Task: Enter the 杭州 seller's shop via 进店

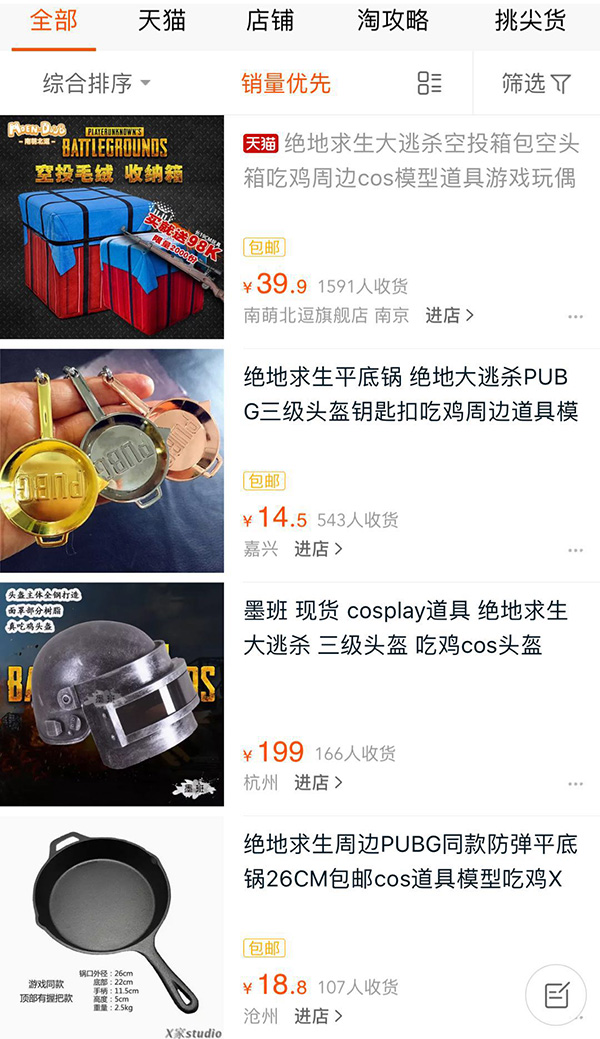Action: click(318, 783)
